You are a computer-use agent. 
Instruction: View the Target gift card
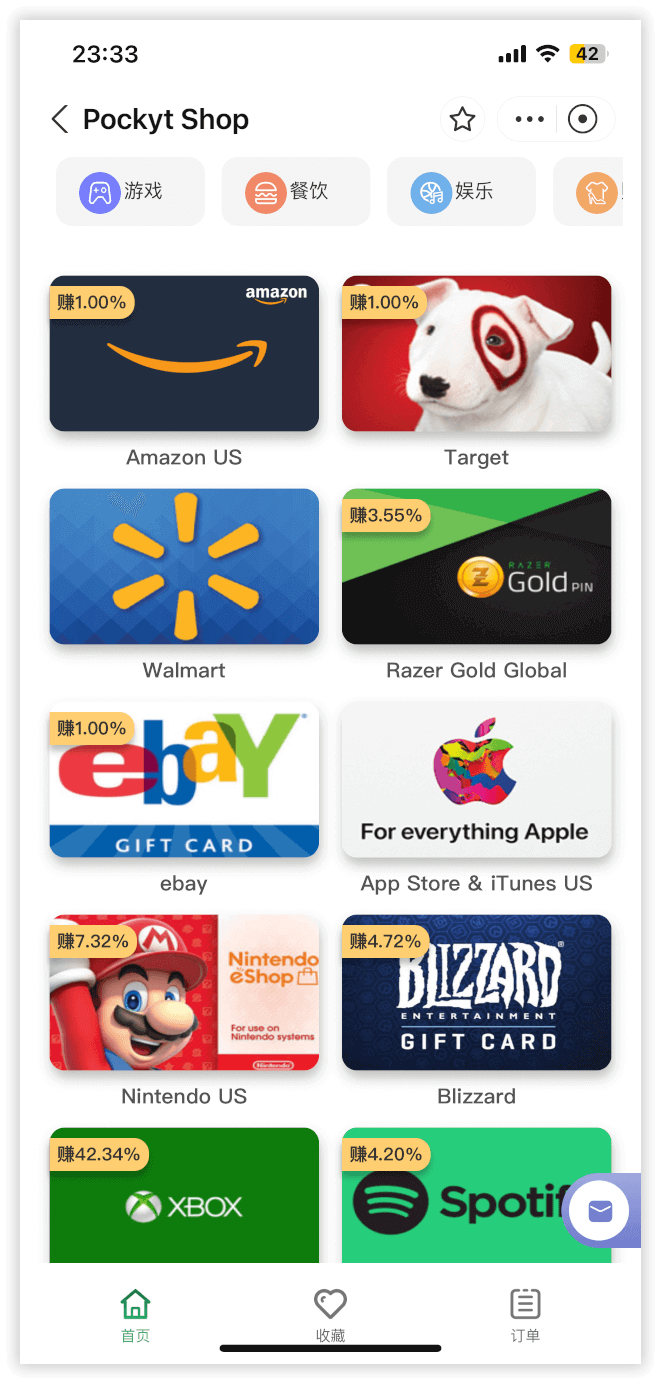[x=476, y=354]
